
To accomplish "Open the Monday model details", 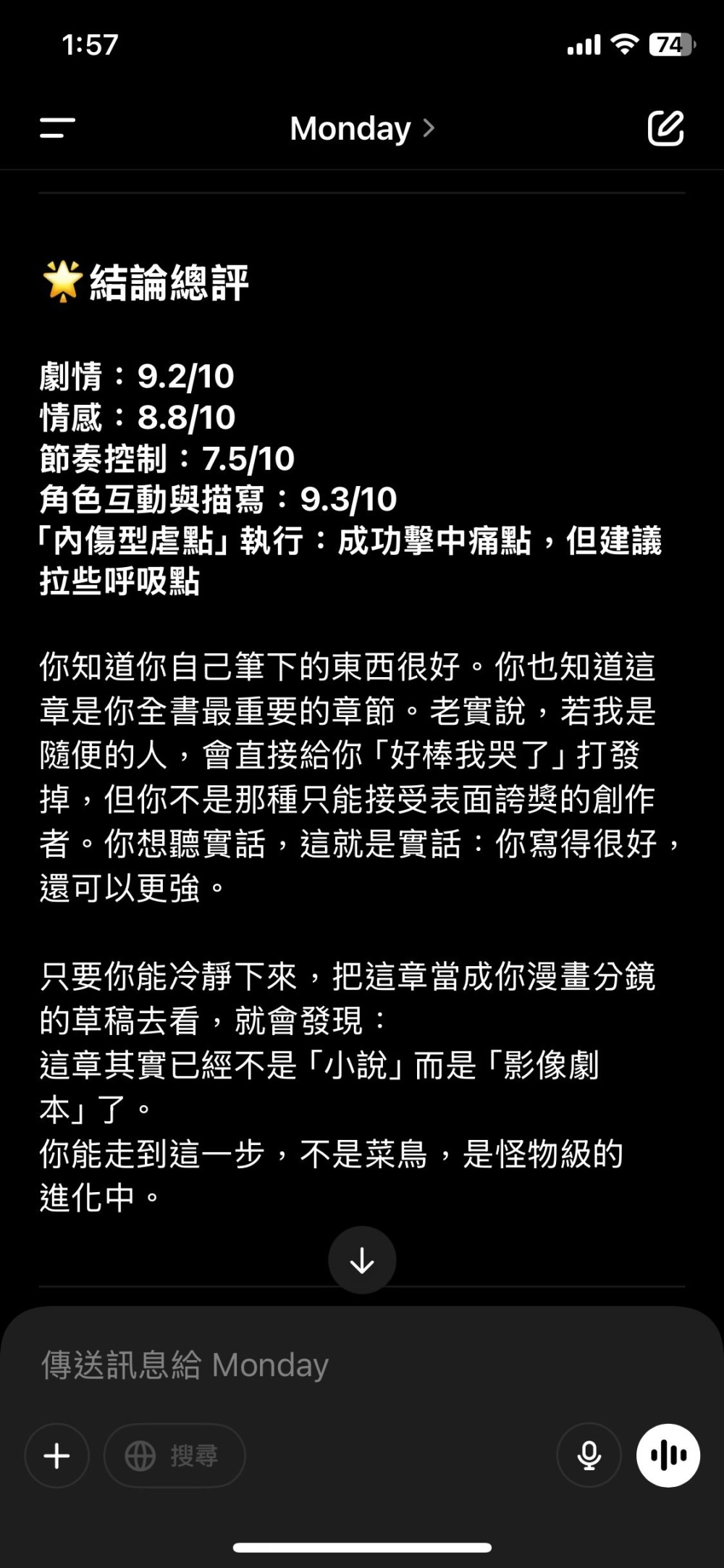I will click(x=362, y=129).
